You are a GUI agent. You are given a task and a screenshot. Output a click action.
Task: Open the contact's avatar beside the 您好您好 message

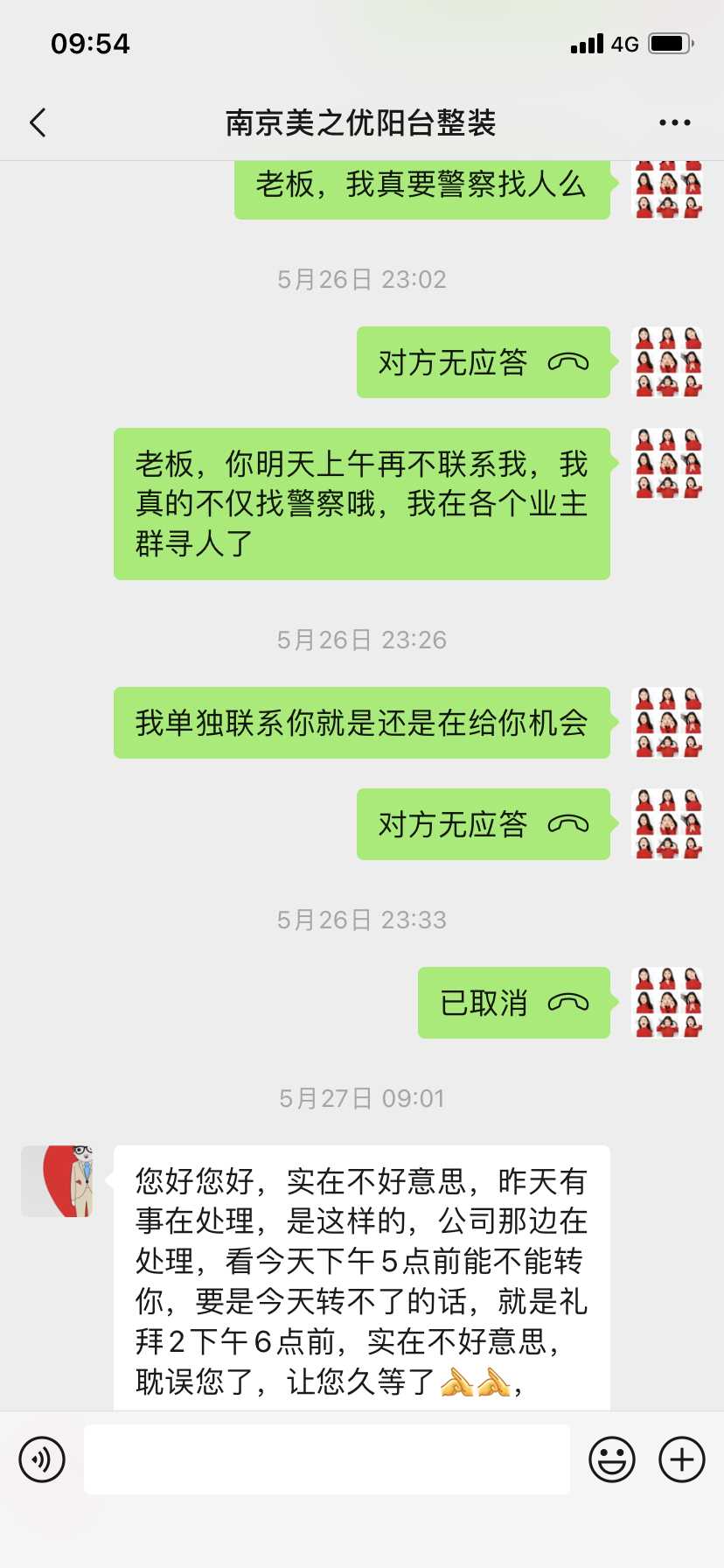pos(57,1181)
